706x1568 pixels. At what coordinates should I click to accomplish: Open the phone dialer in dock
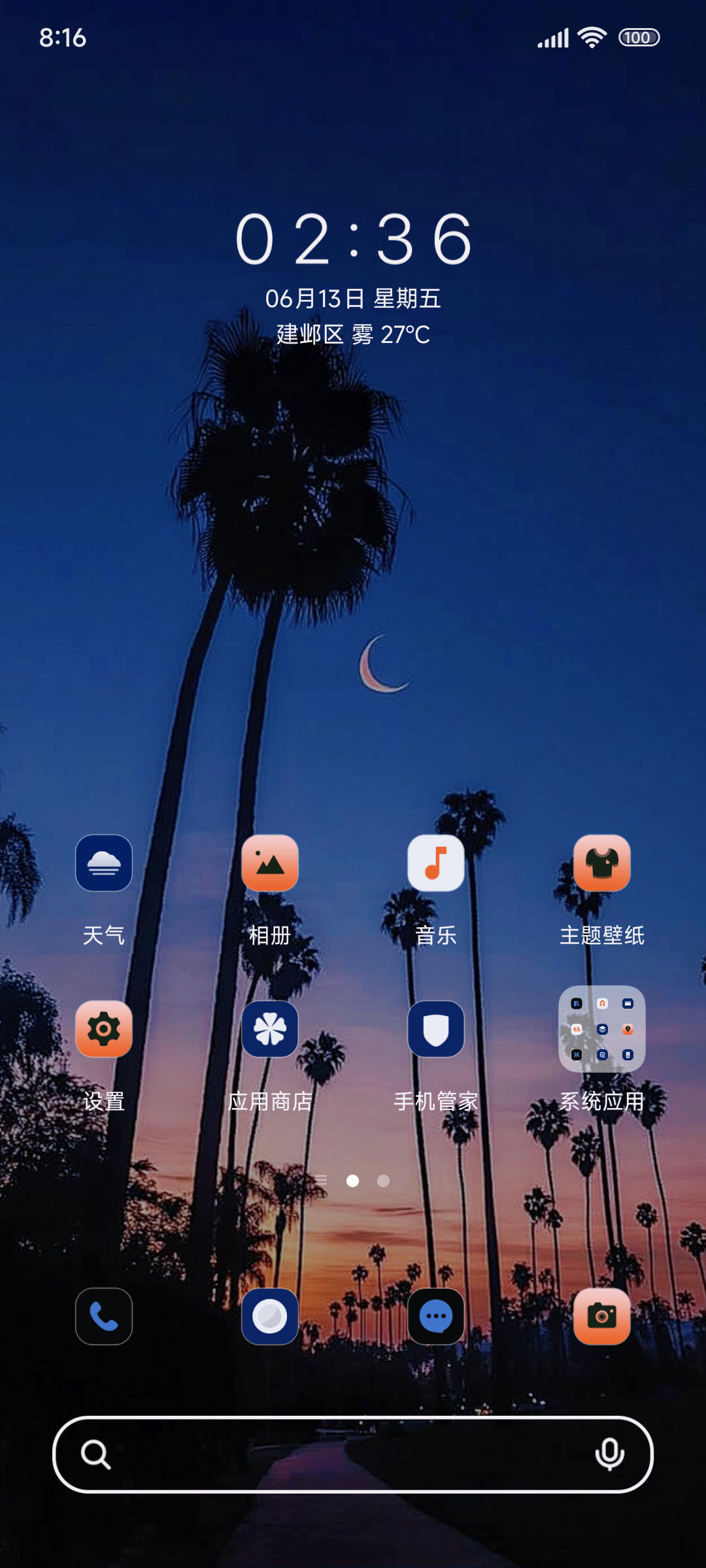pos(104,1316)
